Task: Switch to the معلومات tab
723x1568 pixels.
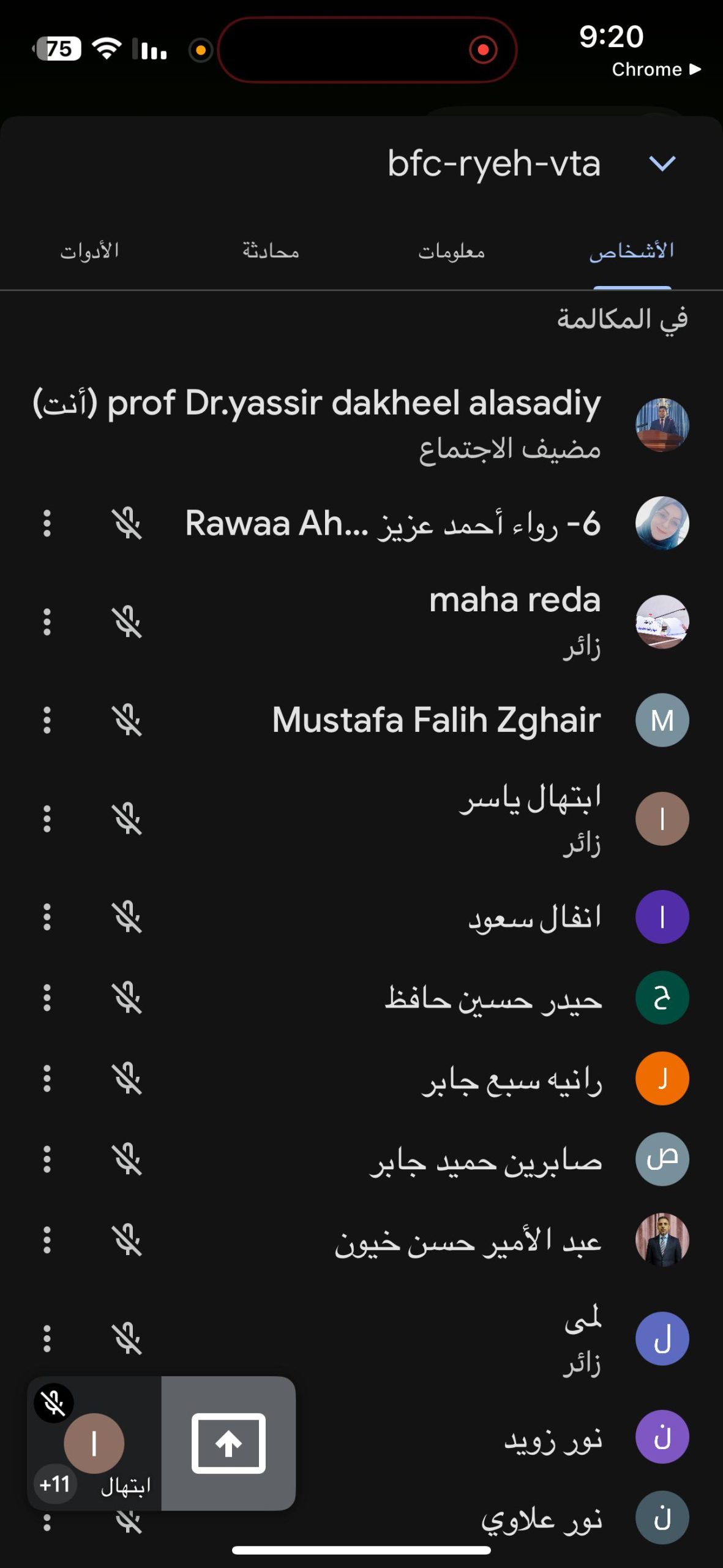Action: click(451, 251)
